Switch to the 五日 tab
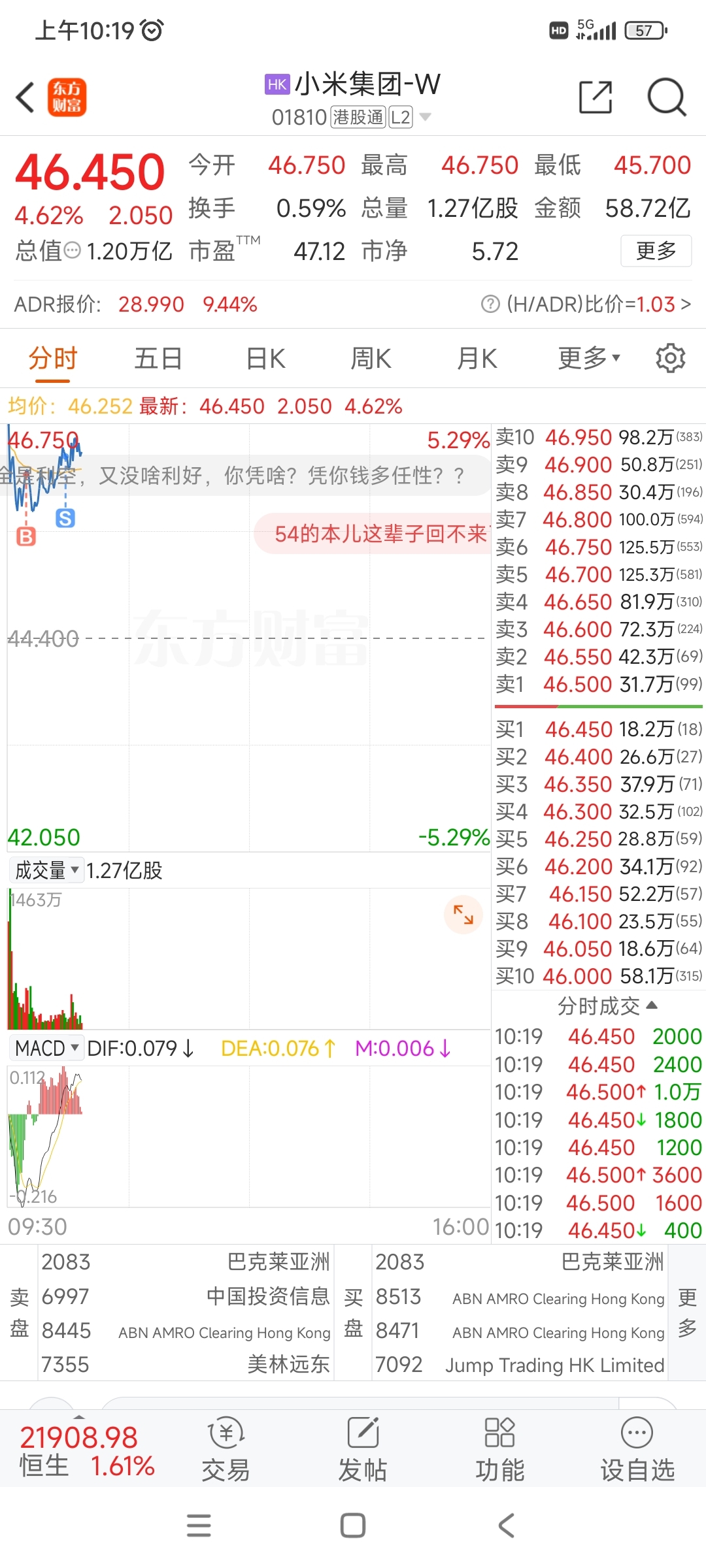 (x=158, y=358)
